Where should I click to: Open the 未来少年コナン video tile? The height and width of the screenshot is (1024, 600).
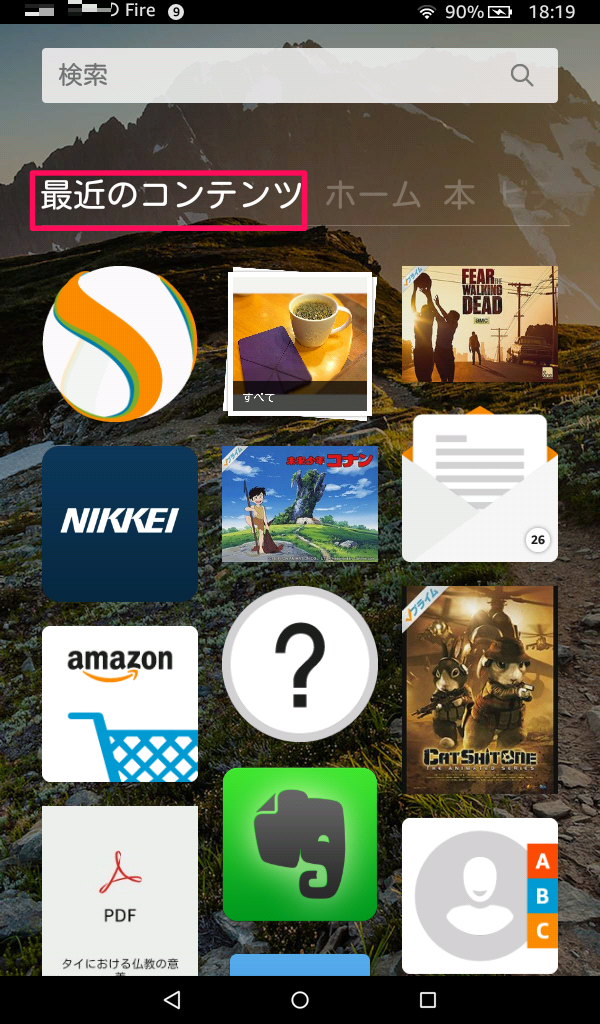[x=300, y=504]
